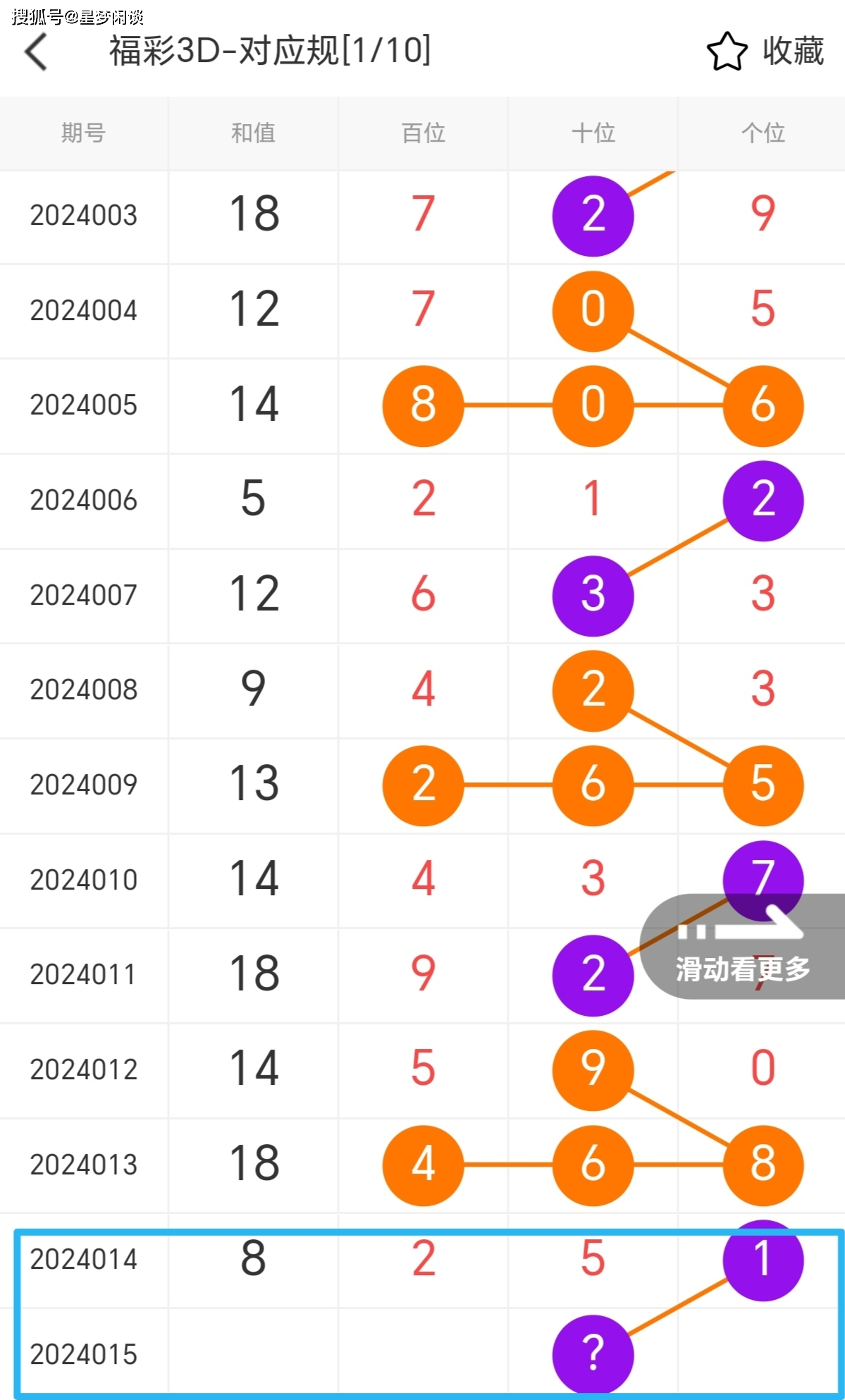Tap the purple question mark circle for 2024015
The width and height of the screenshot is (845, 1400).
(x=593, y=1353)
